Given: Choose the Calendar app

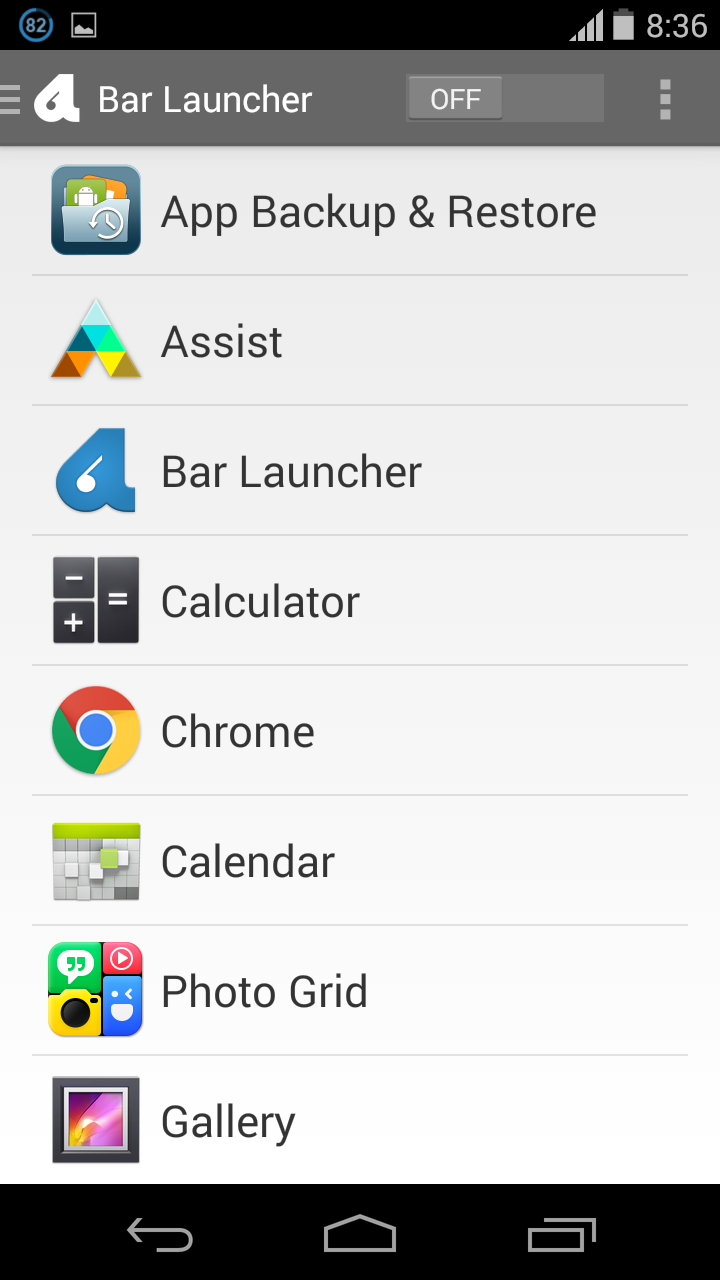Looking at the screenshot, I should click(360, 861).
